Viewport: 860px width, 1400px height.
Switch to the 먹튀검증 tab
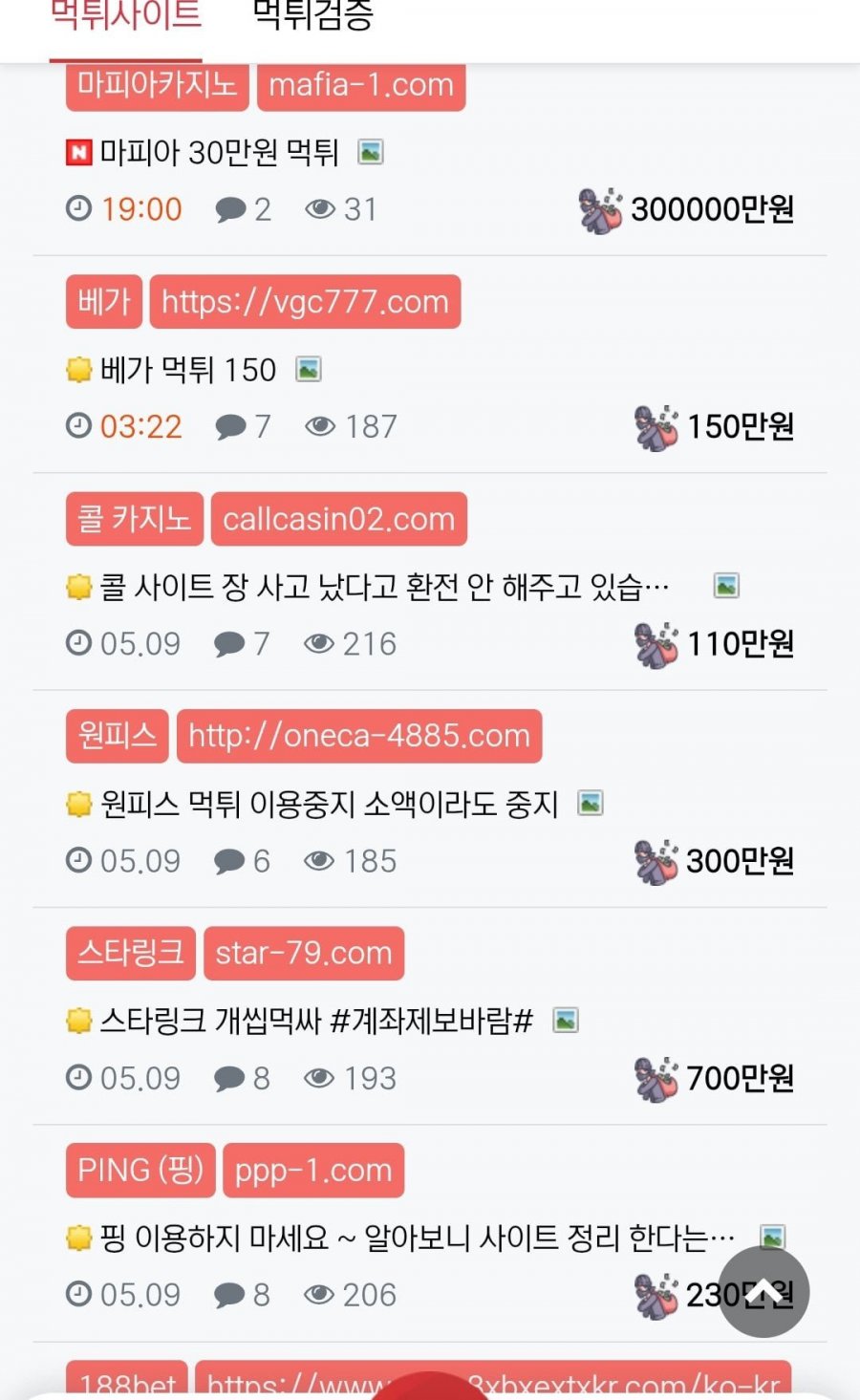(x=312, y=17)
